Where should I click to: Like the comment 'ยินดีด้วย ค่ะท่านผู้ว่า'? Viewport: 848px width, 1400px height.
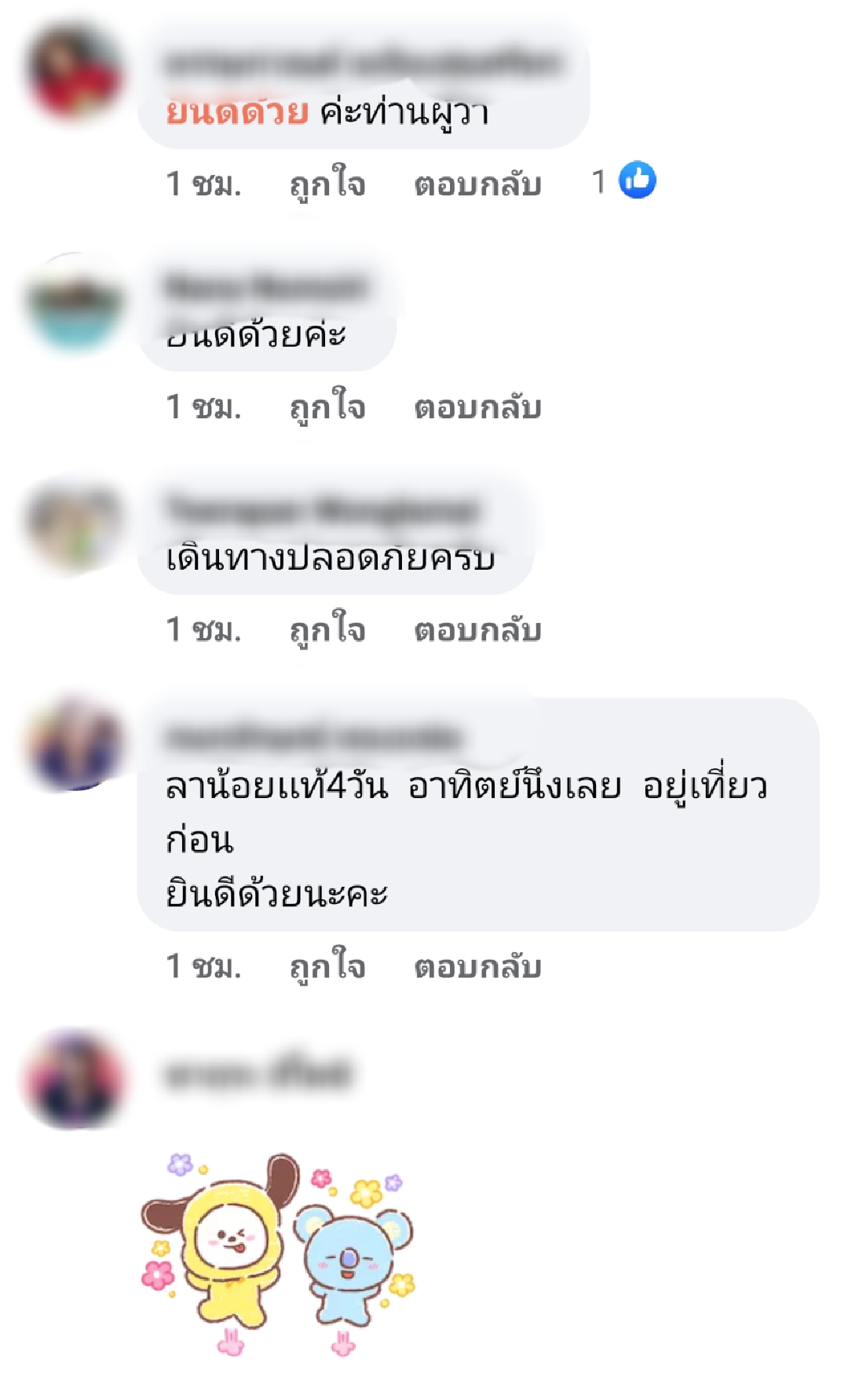327,184
